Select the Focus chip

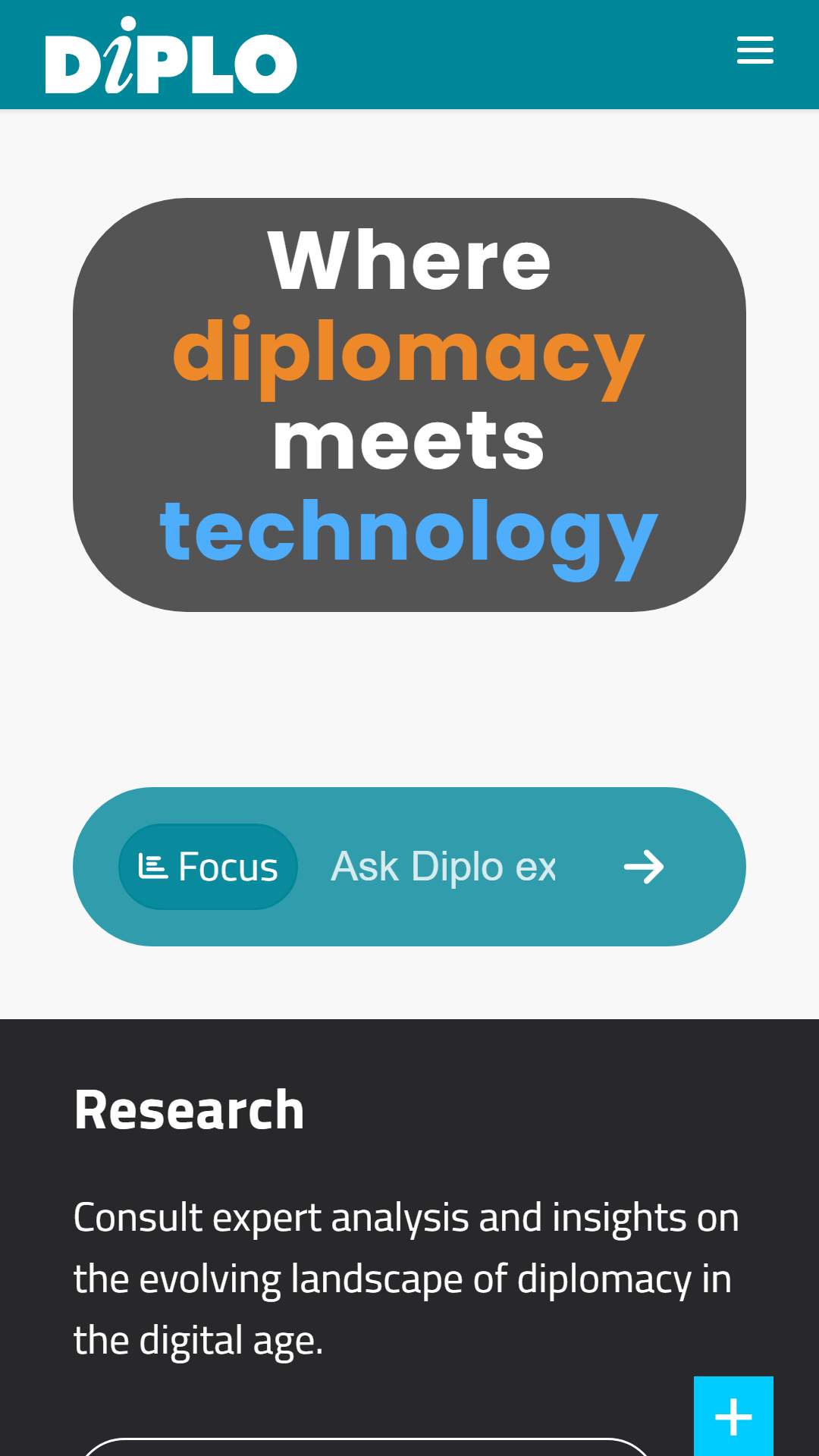208,867
